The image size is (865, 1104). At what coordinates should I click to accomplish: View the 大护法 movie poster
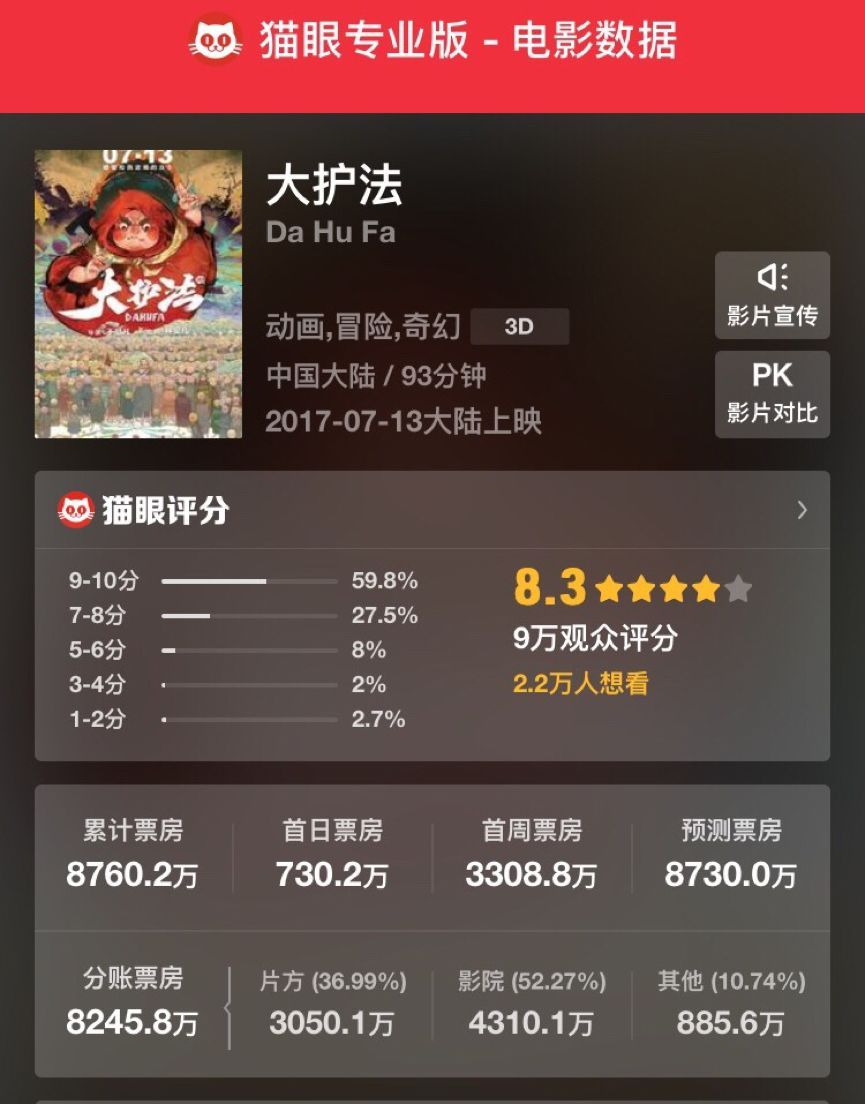(x=138, y=293)
